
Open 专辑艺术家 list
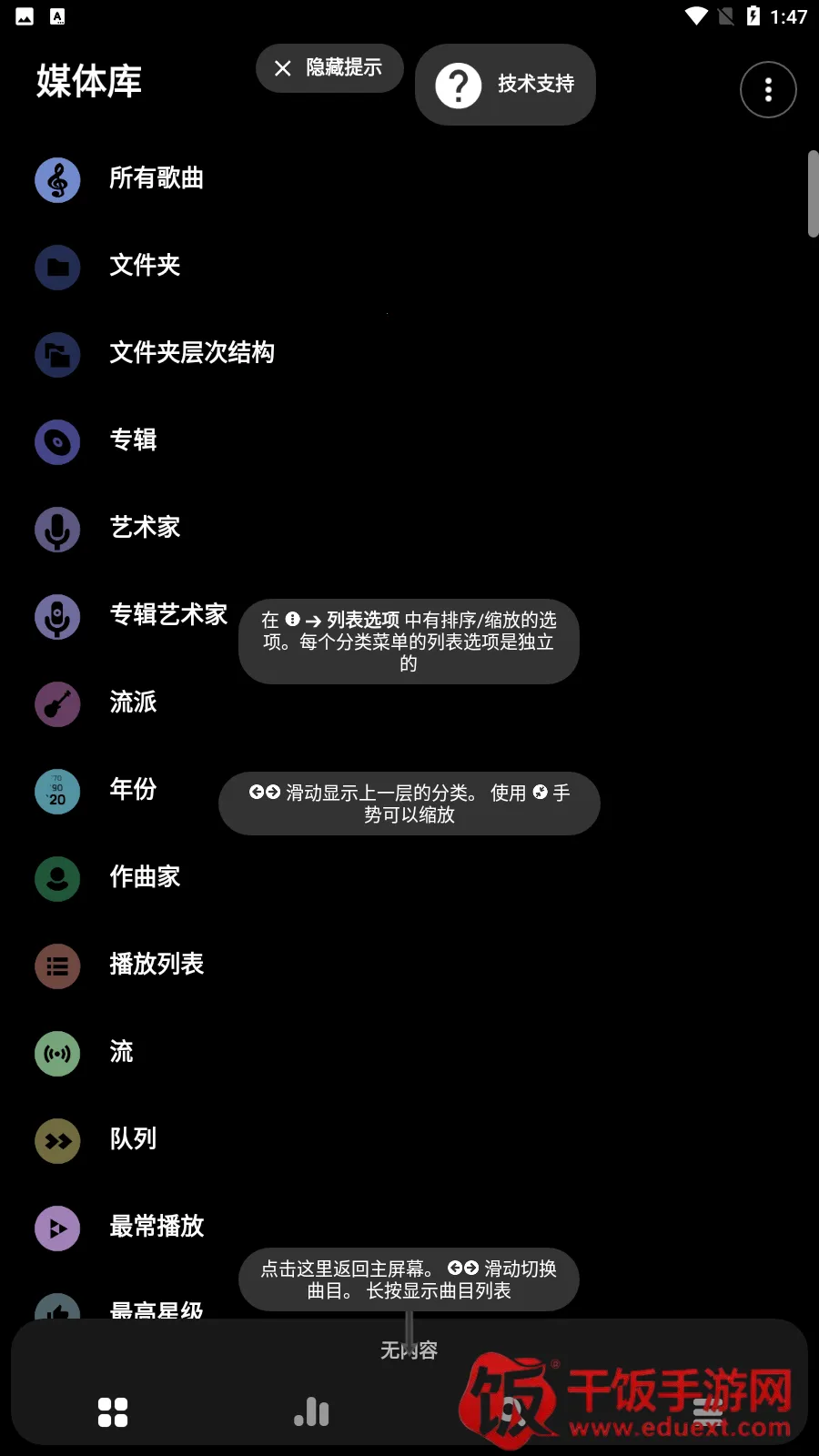[x=167, y=615]
